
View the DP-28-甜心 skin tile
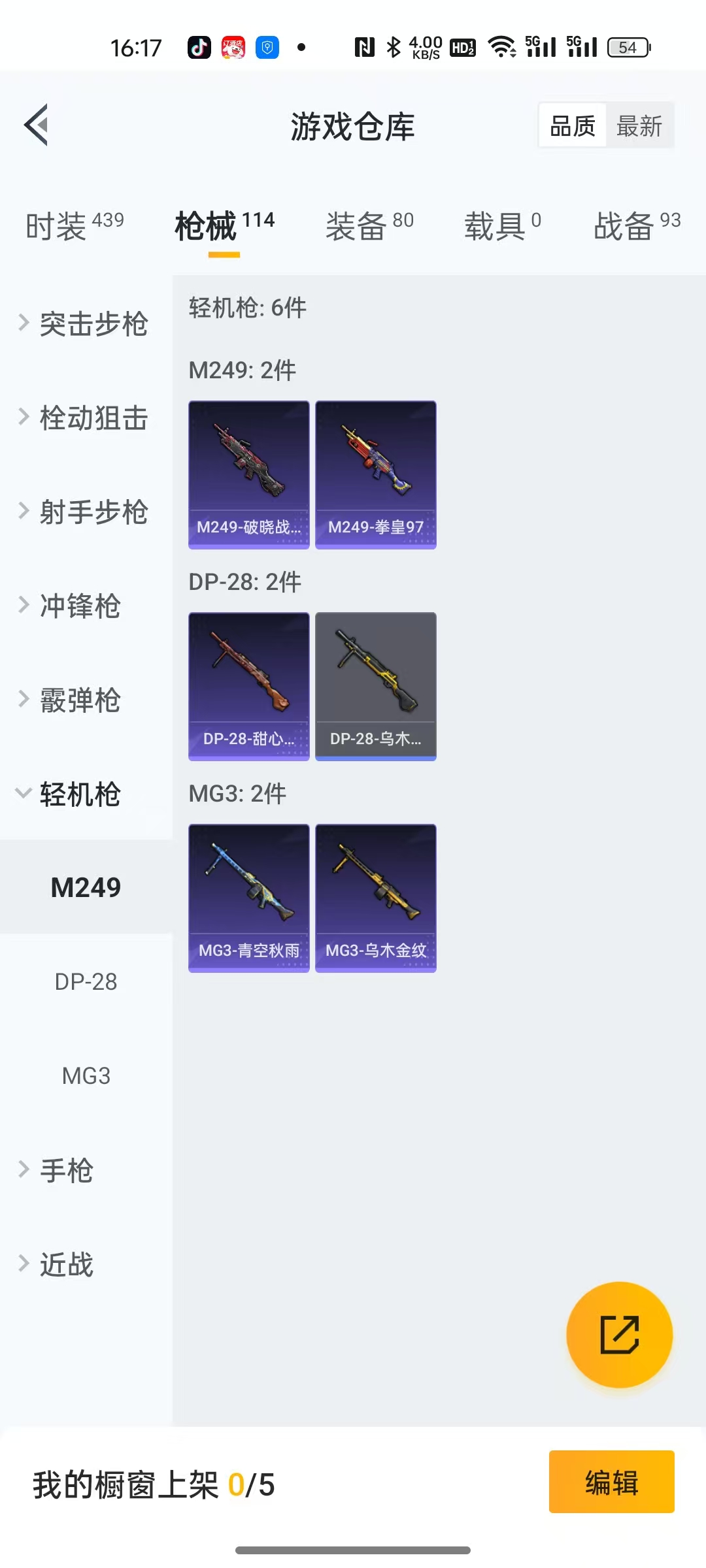[x=249, y=687]
